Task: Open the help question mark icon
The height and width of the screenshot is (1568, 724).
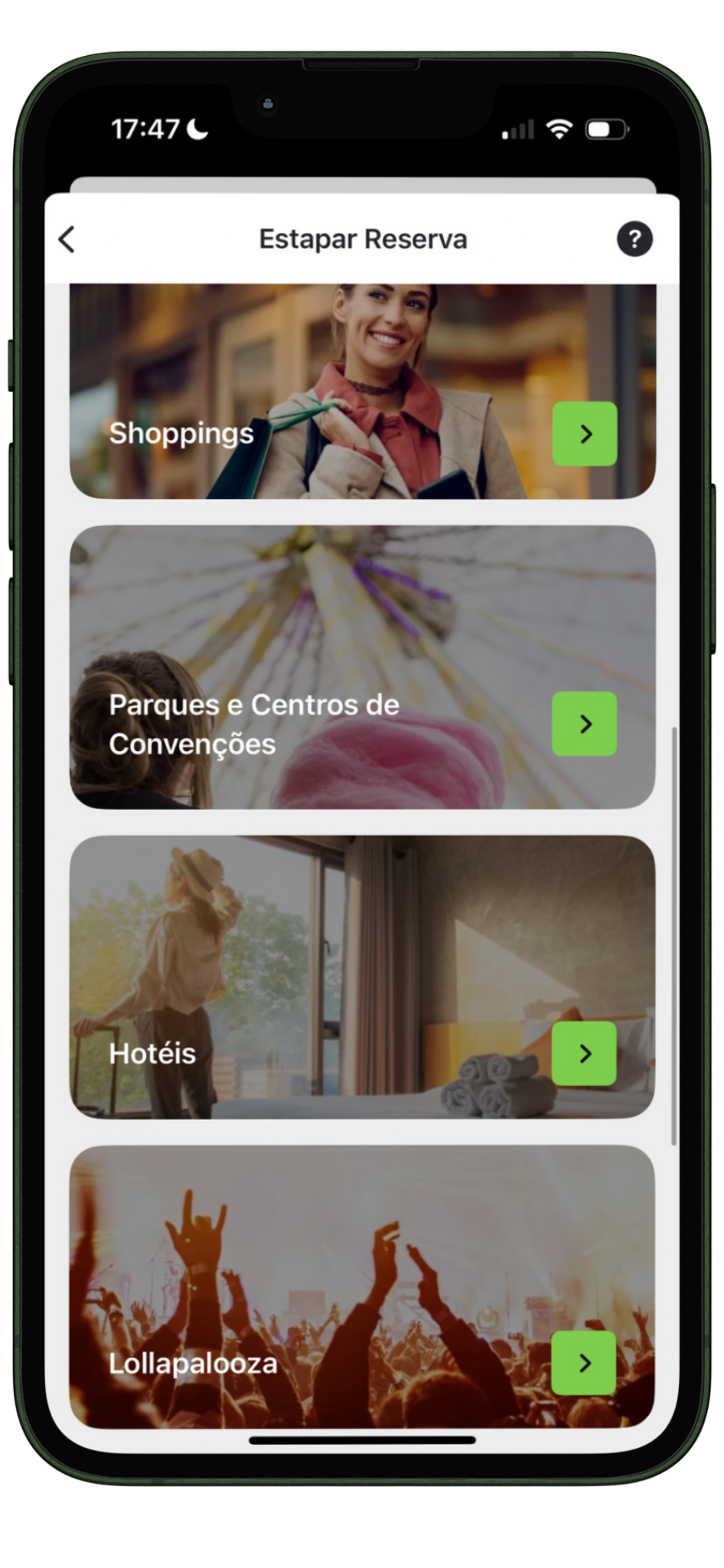Action: [x=634, y=240]
